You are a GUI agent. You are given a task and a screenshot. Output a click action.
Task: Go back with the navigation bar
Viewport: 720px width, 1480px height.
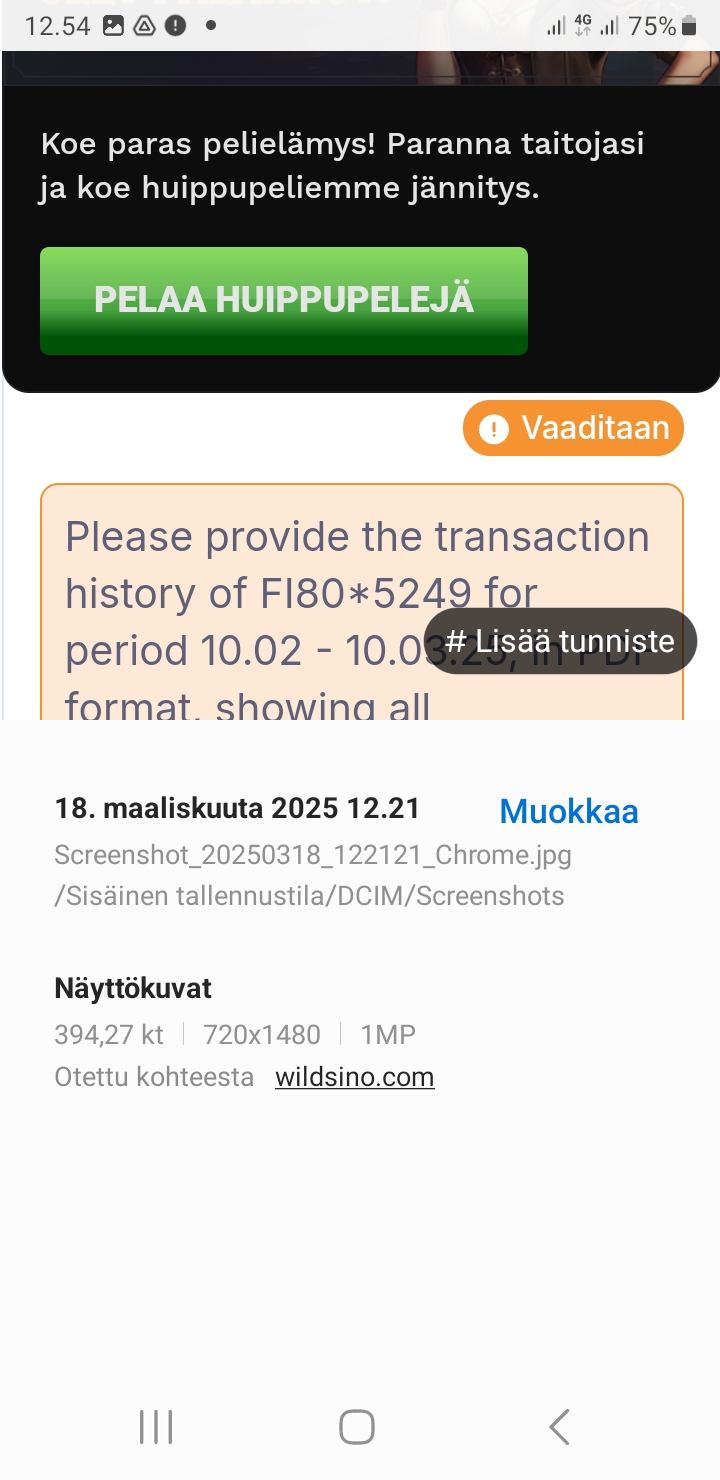560,1427
